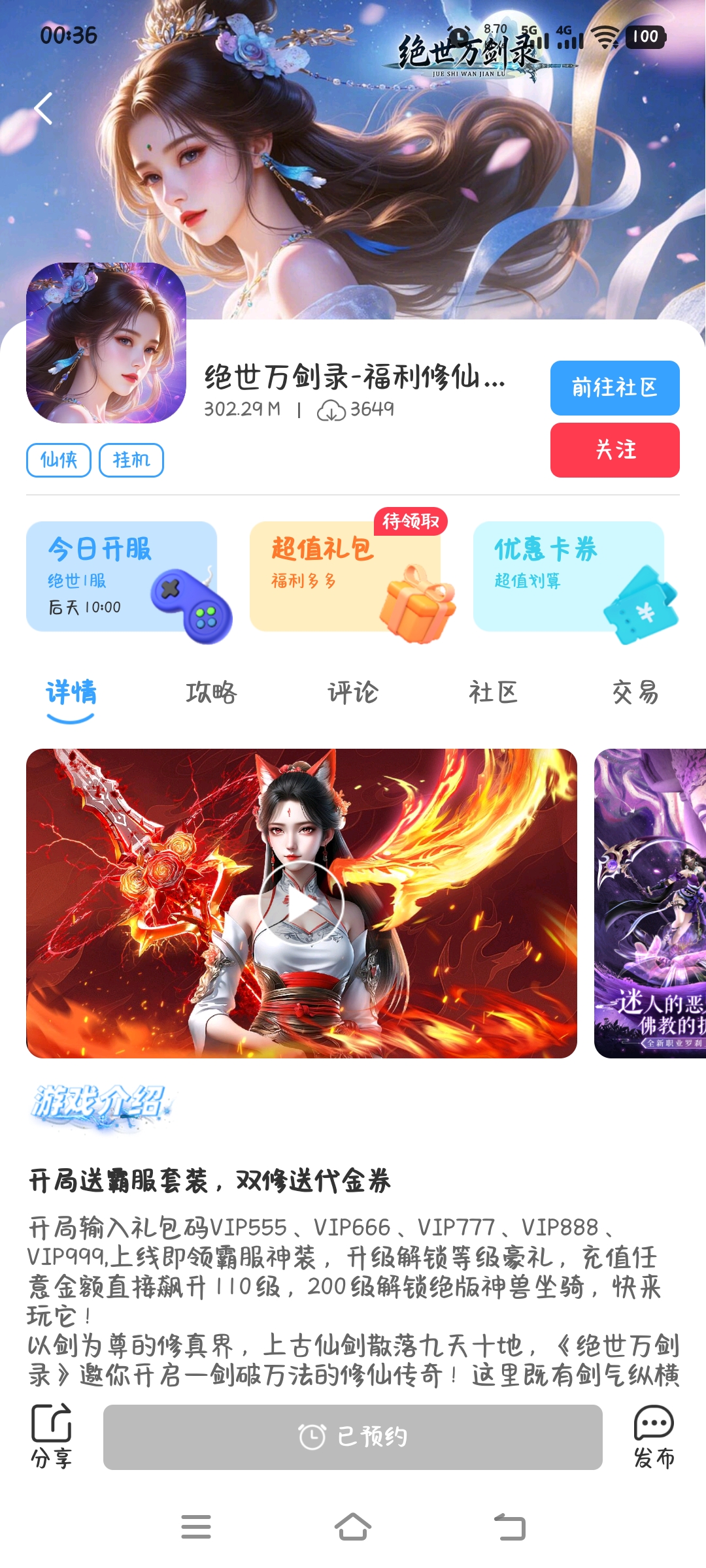Switch to the 攻略 tab
The height and width of the screenshot is (1568, 706).
[211, 693]
